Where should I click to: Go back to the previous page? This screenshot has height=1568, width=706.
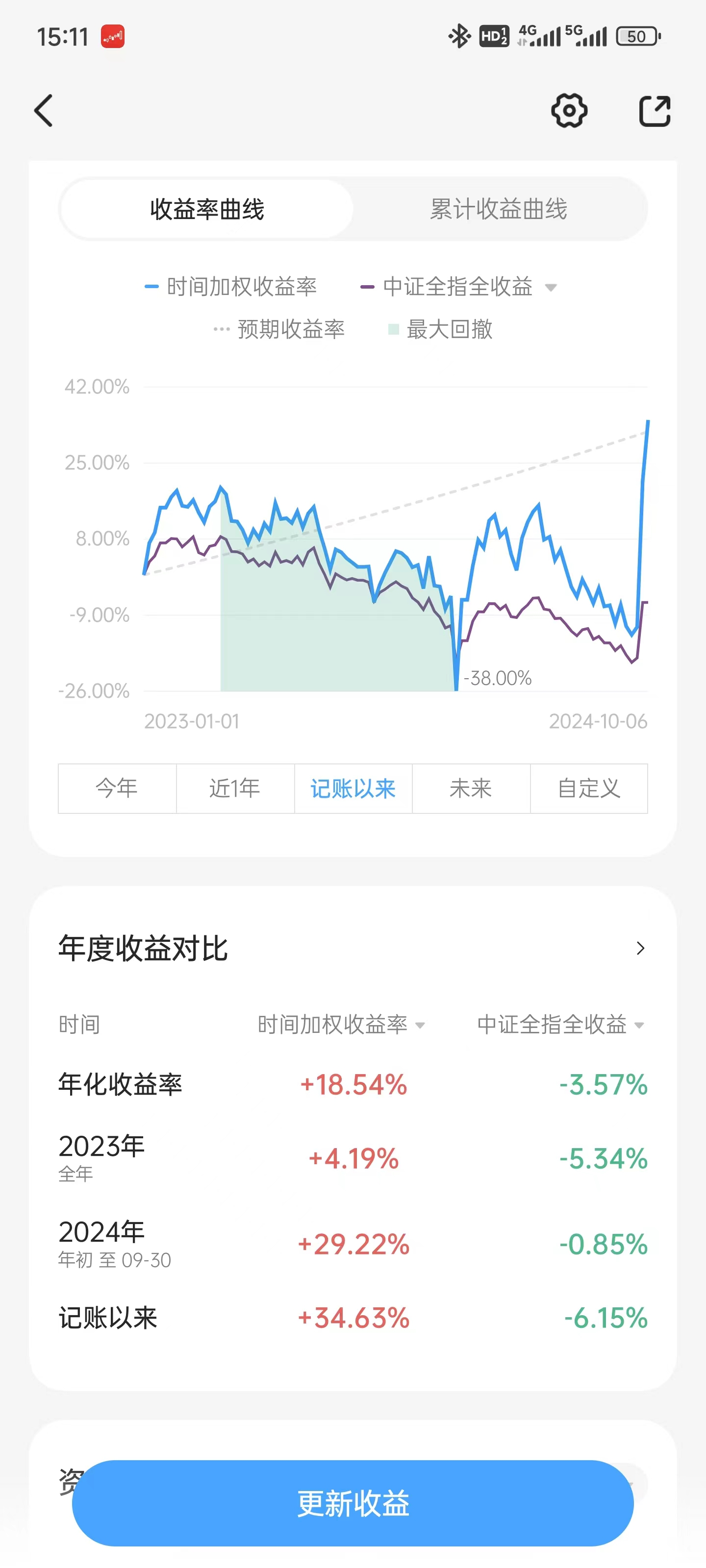click(44, 110)
